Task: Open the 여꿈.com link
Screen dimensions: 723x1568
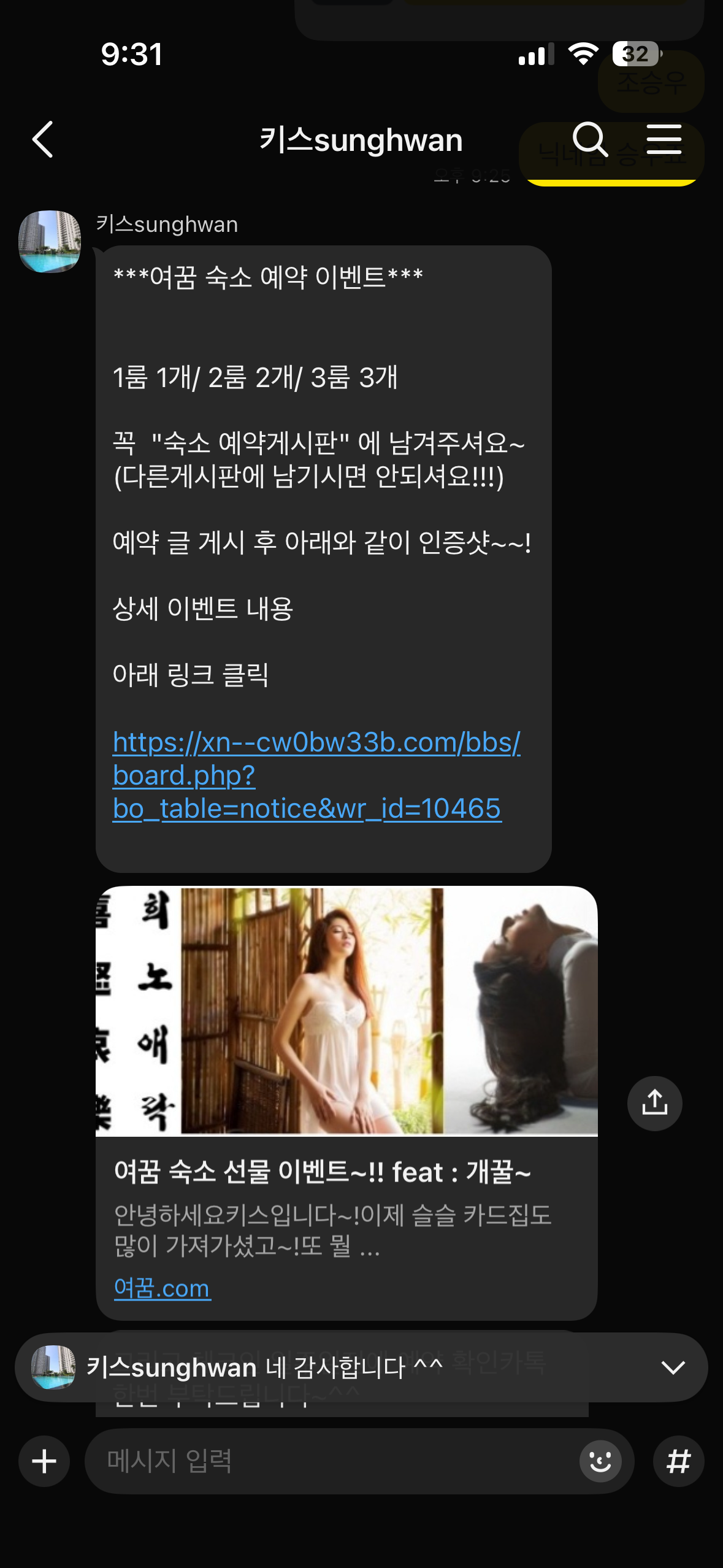Action: [x=162, y=1288]
